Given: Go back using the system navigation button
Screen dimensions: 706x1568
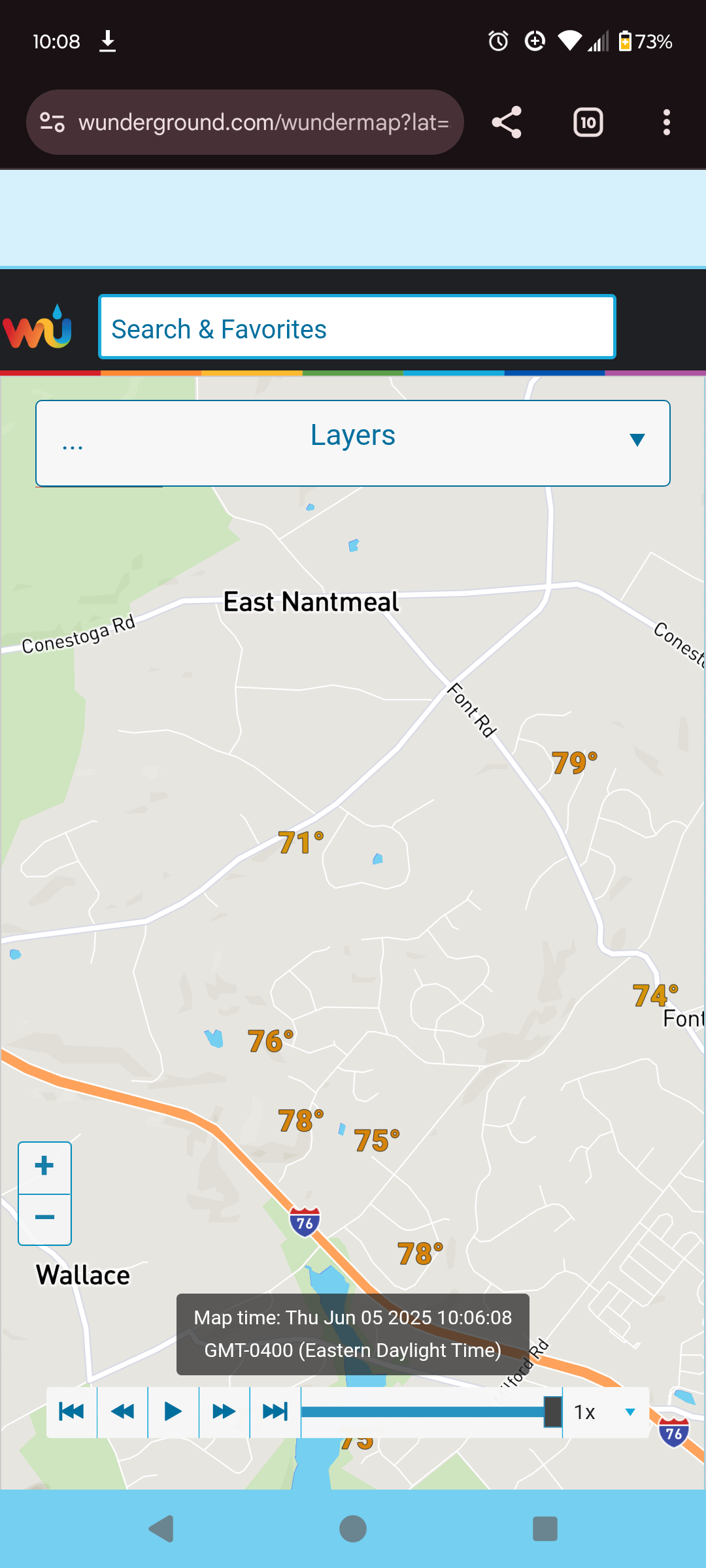Looking at the screenshot, I should [161, 1529].
